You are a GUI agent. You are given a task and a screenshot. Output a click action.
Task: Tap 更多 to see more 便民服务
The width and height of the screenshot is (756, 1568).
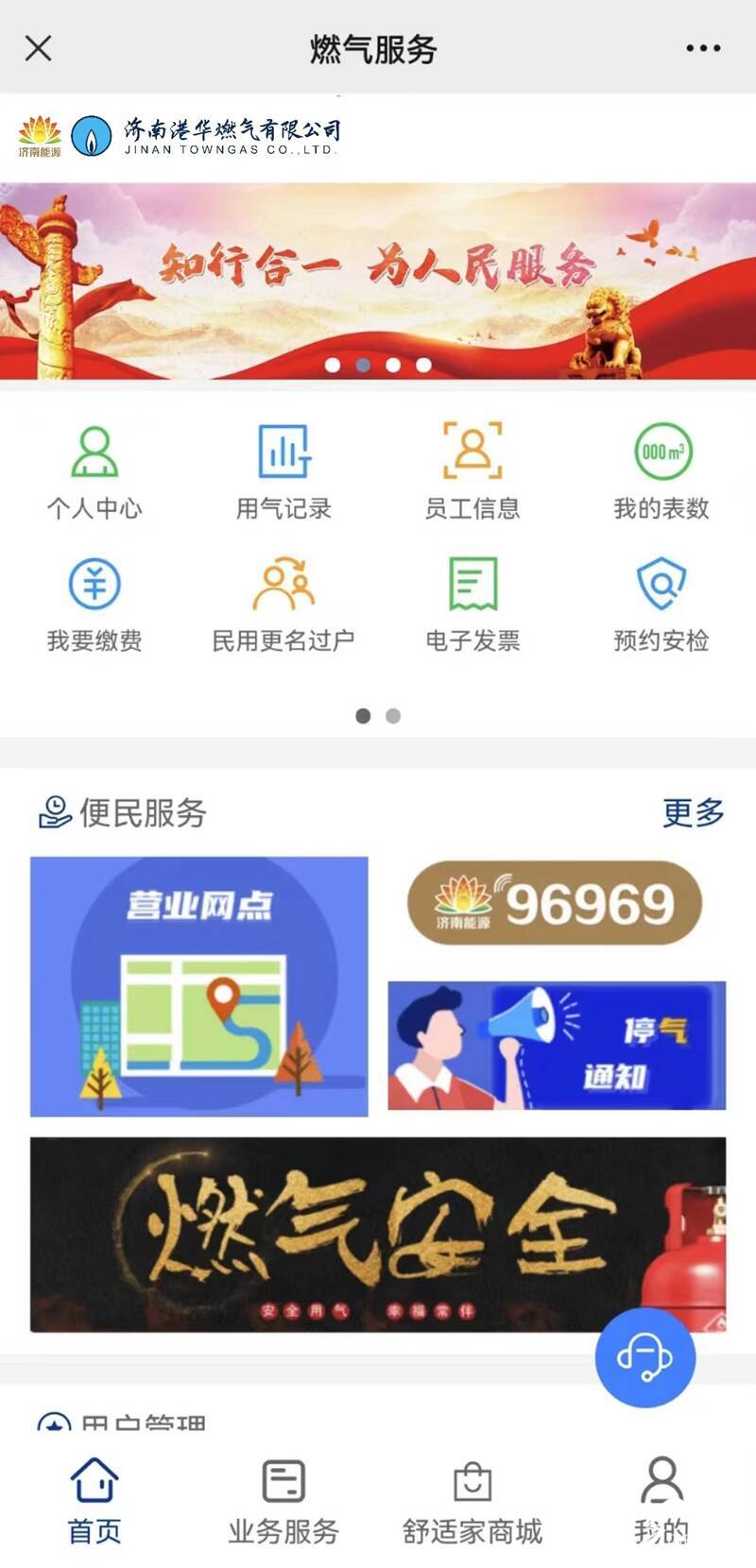pos(693,812)
